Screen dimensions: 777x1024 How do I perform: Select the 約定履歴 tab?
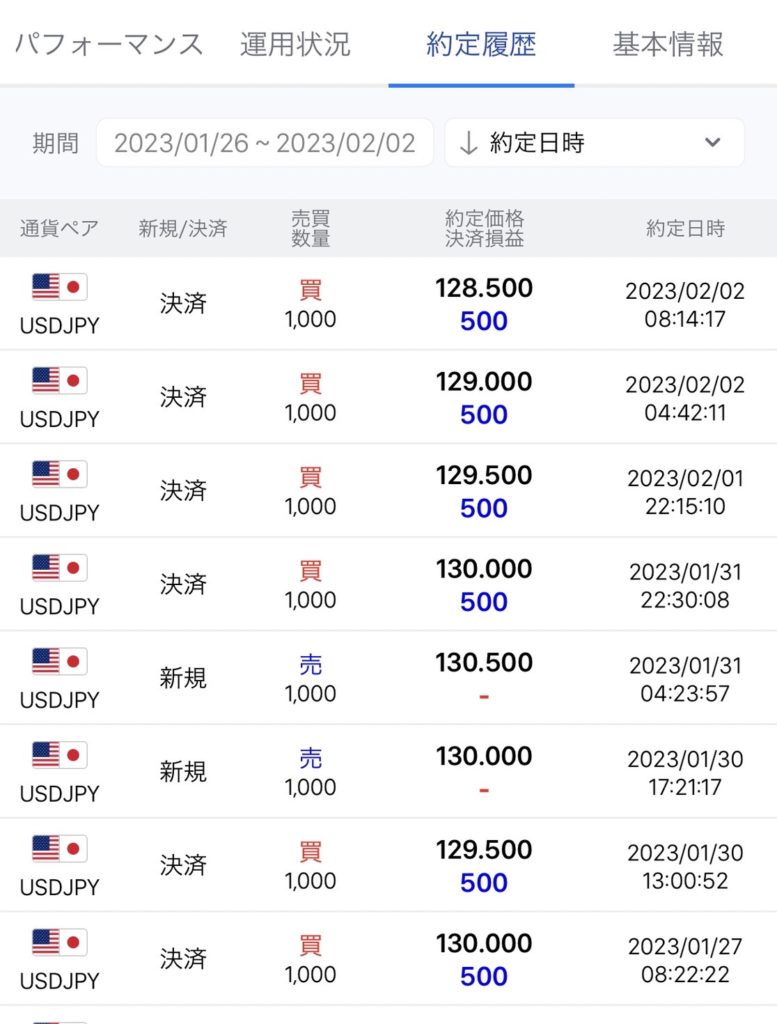click(x=481, y=45)
